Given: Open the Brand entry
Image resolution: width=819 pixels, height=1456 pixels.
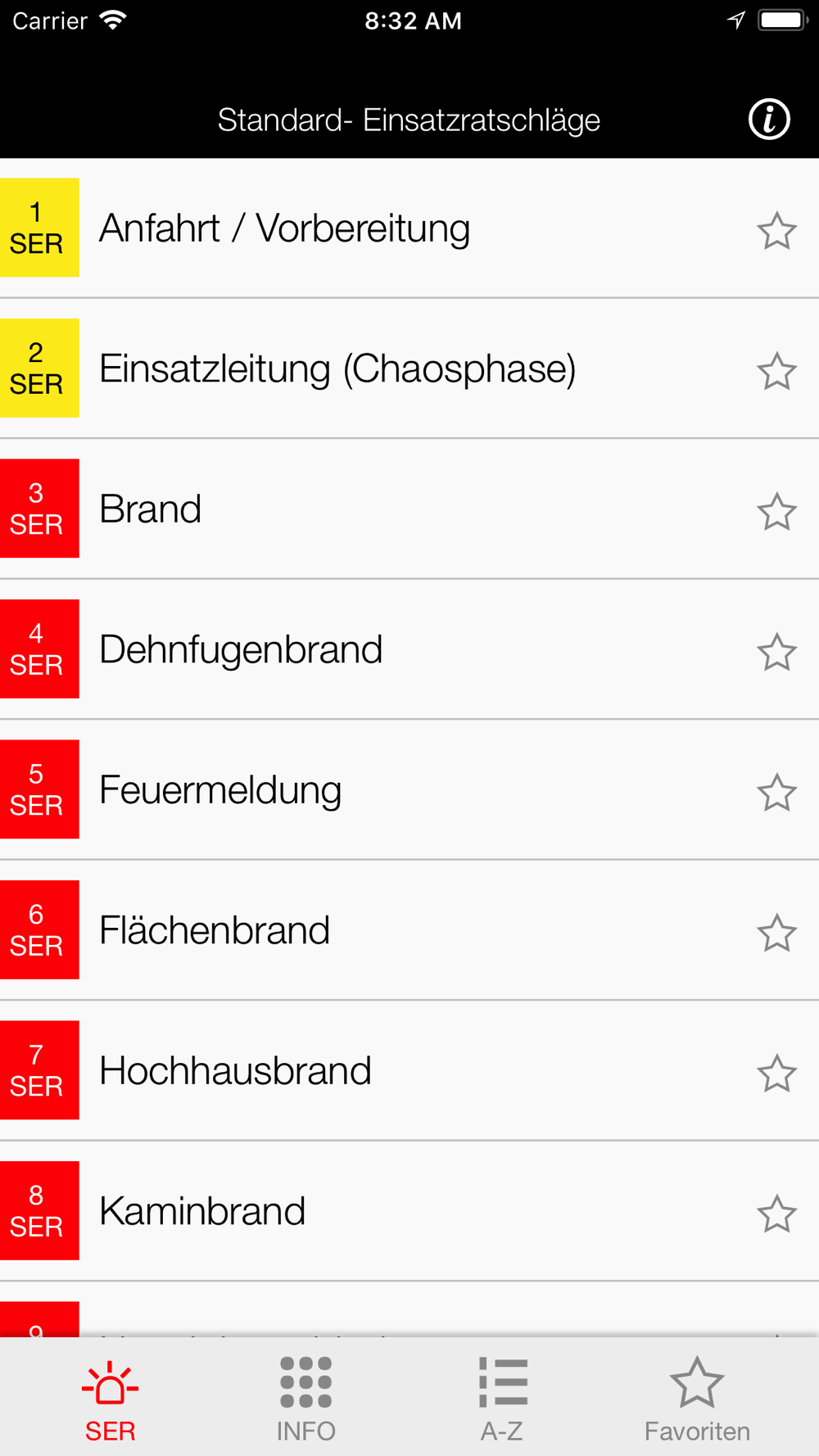Looking at the screenshot, I should point(409,509).
